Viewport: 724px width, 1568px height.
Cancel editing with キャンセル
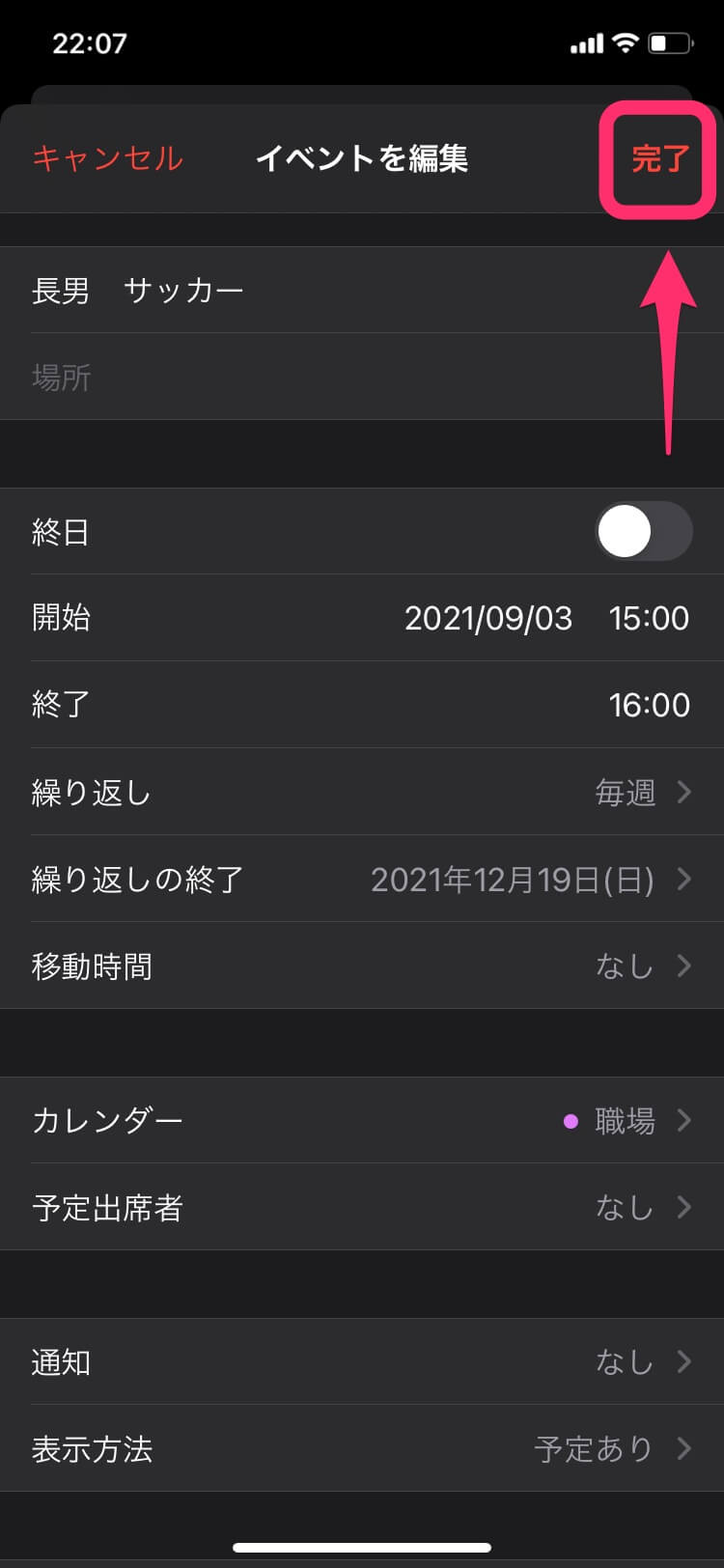coord(107,158)
